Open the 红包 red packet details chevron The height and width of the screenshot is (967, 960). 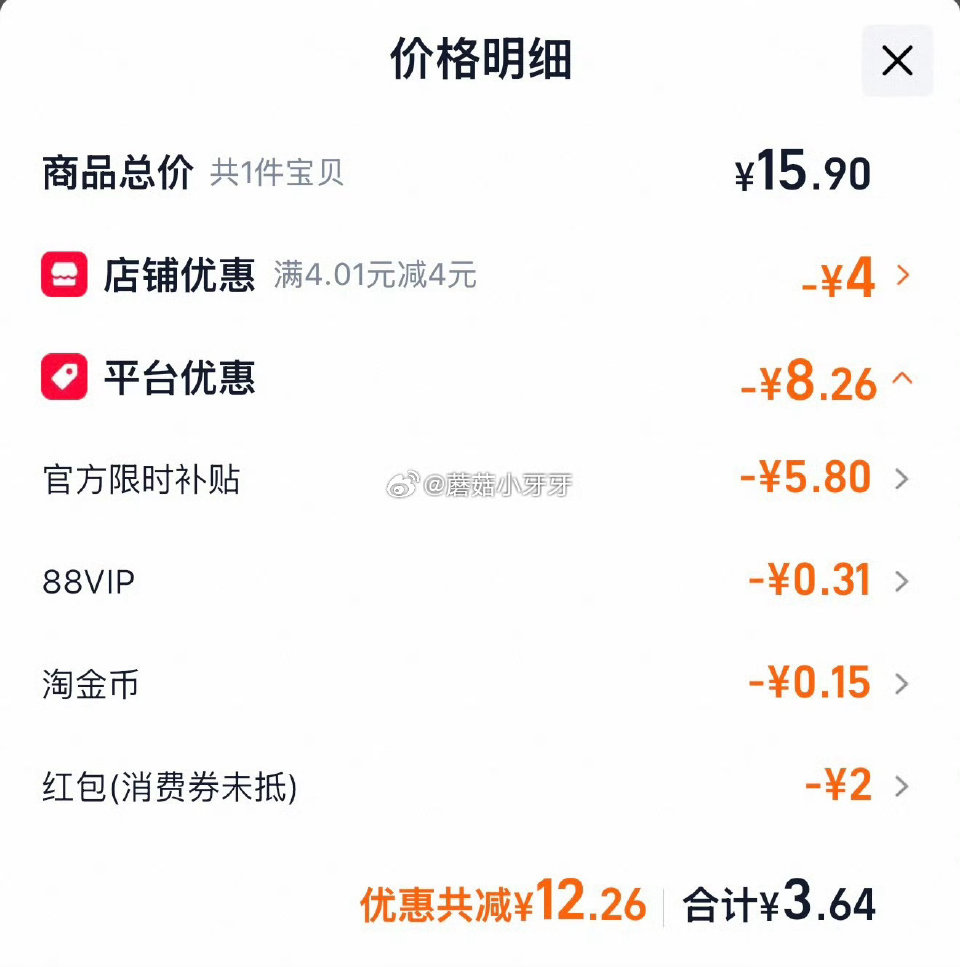[903, 787]
